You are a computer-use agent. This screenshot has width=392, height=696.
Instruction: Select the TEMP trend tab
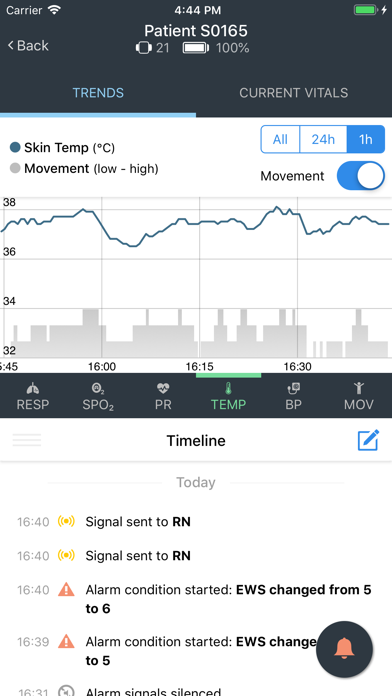pos(228,396)
